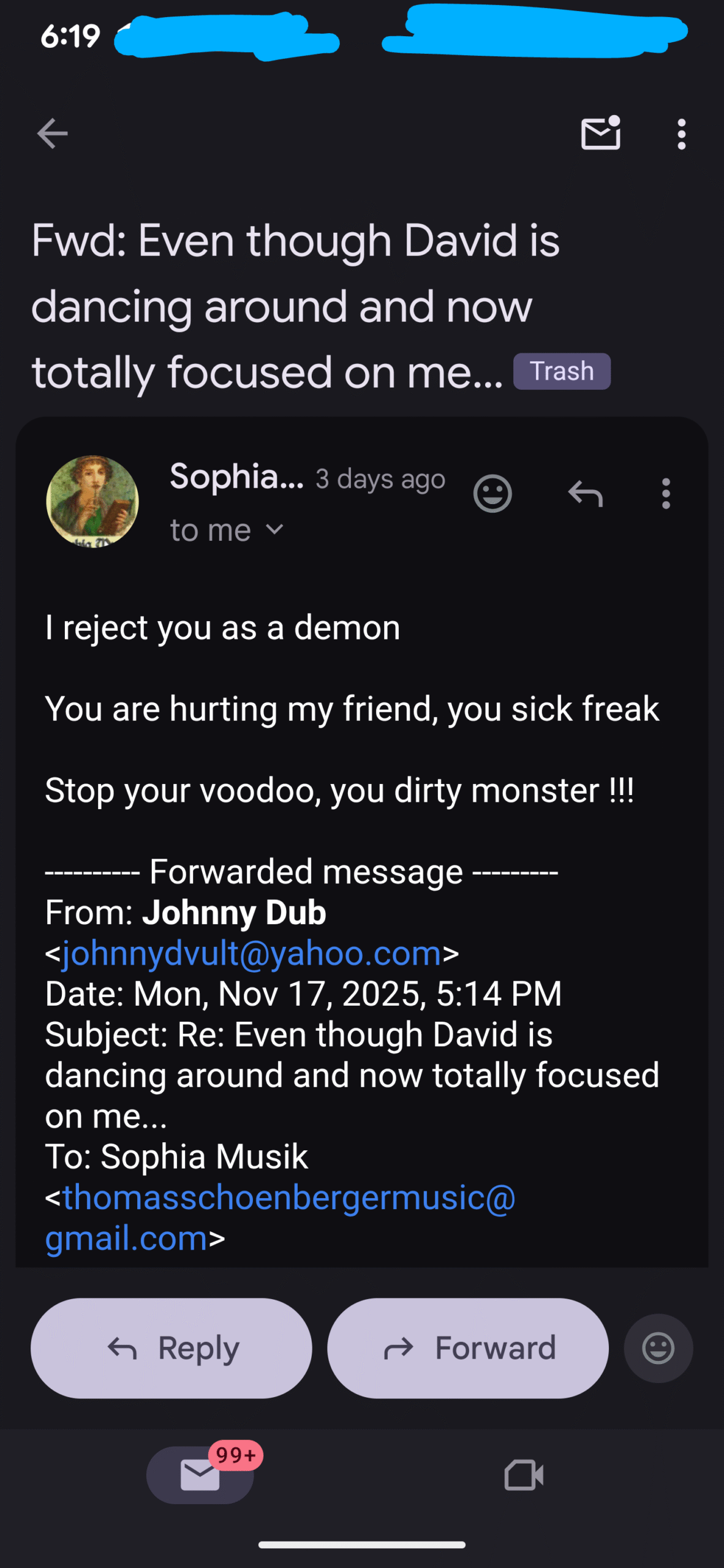Mark this email as unread
Viewport: 724px width, 1568px height.
point(600,133)
